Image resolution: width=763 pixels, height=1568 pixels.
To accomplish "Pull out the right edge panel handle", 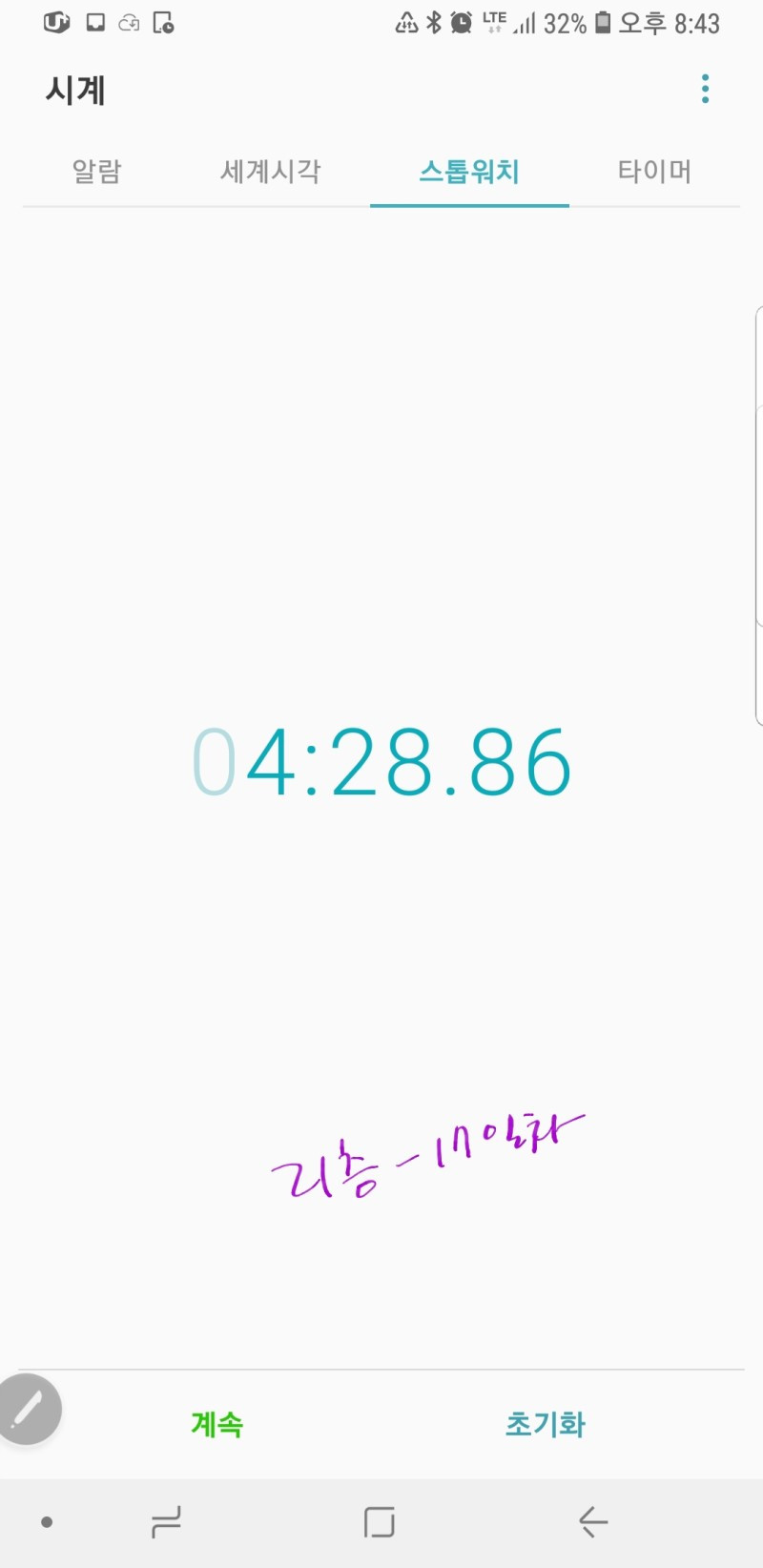I will (758, 467).
